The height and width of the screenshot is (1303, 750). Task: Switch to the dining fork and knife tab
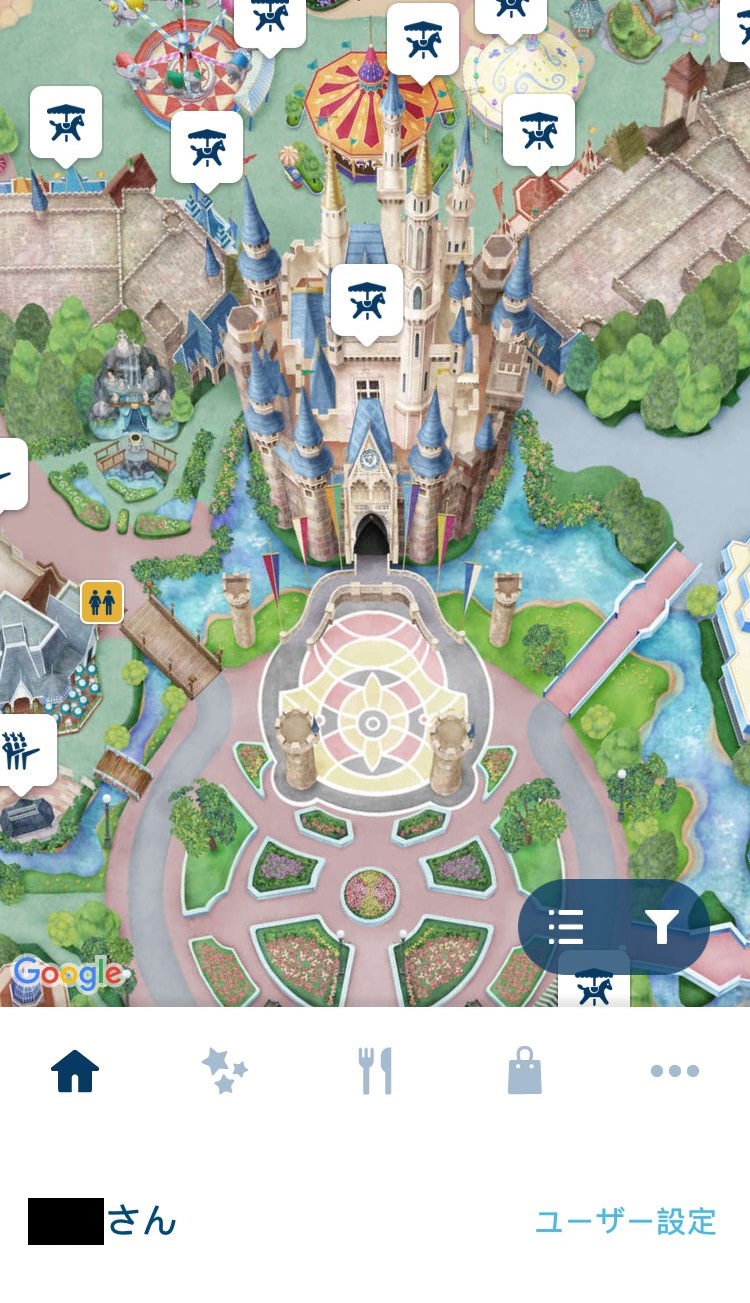point(376,1071)
